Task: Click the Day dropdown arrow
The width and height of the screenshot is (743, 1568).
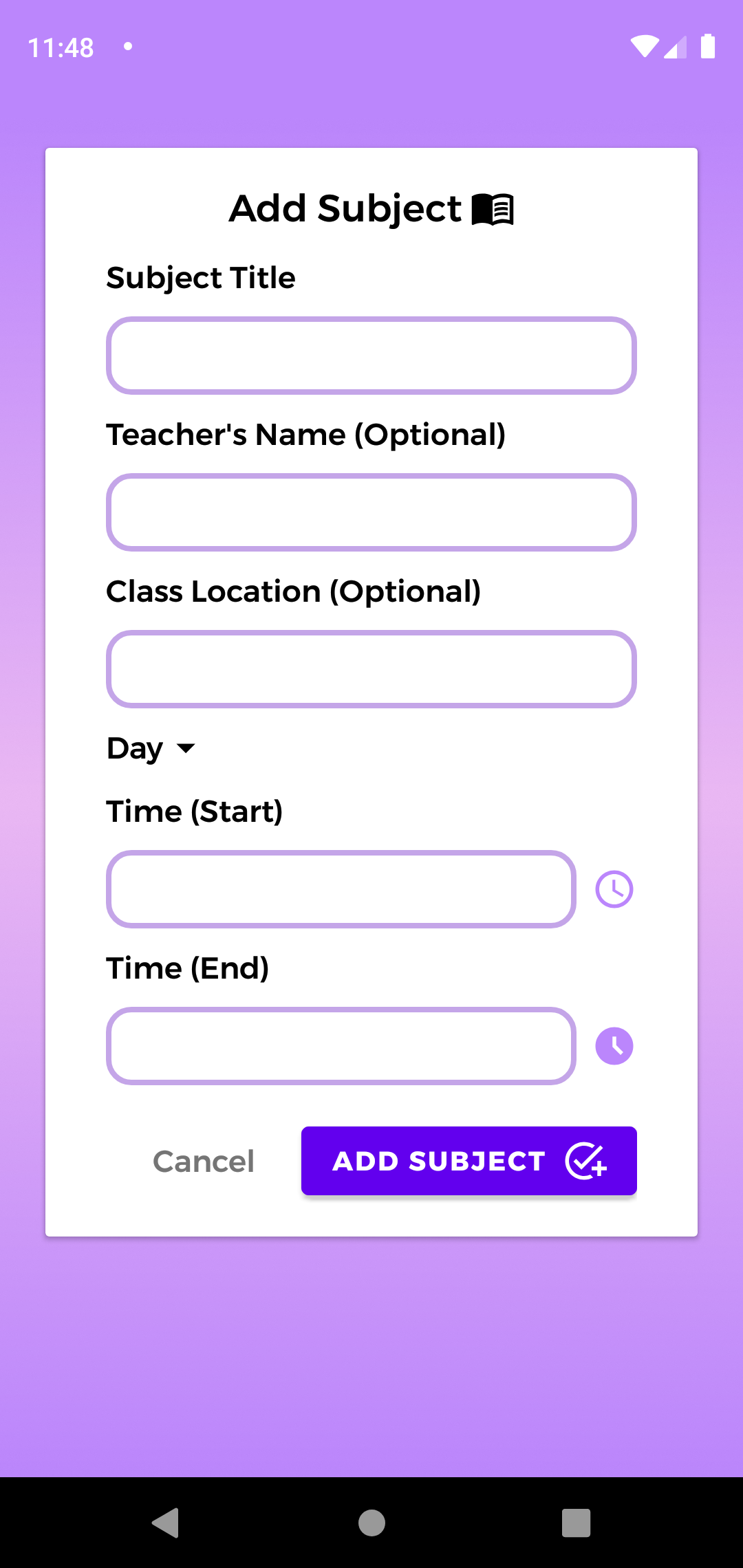Action: click(186, 750)
